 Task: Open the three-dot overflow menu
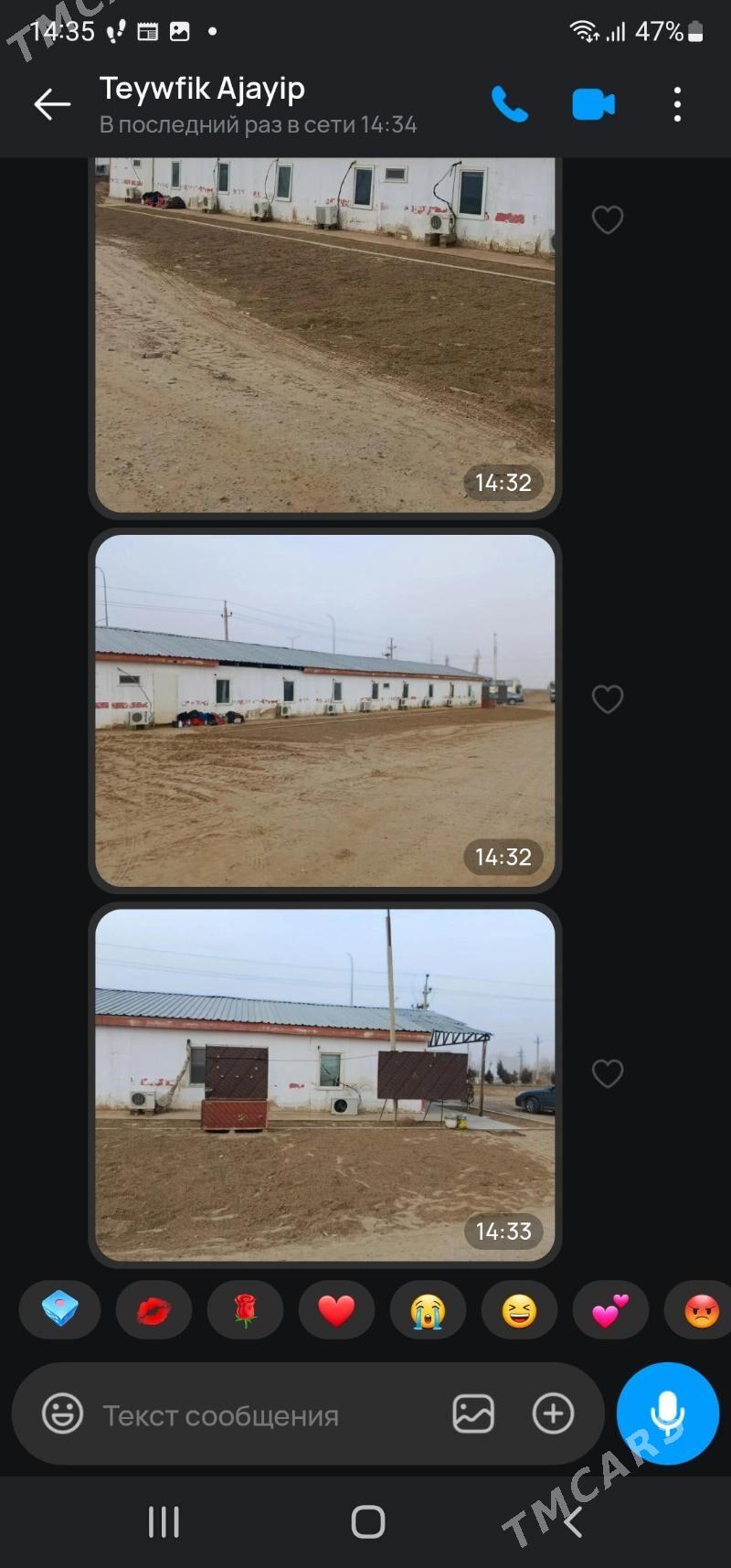click(677, 104)
